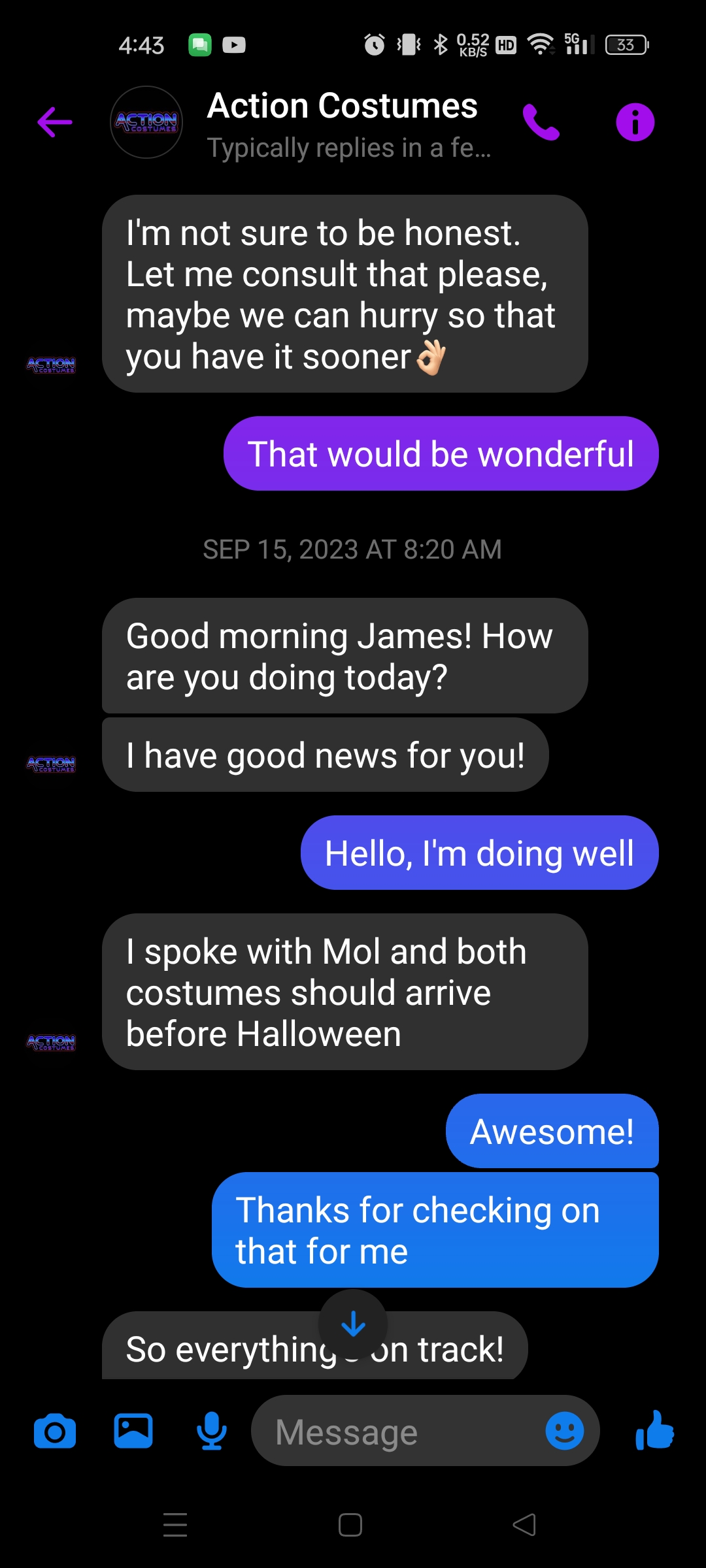Open the emoji picker in message box

pyautogui.click(x=564, y=1431)
